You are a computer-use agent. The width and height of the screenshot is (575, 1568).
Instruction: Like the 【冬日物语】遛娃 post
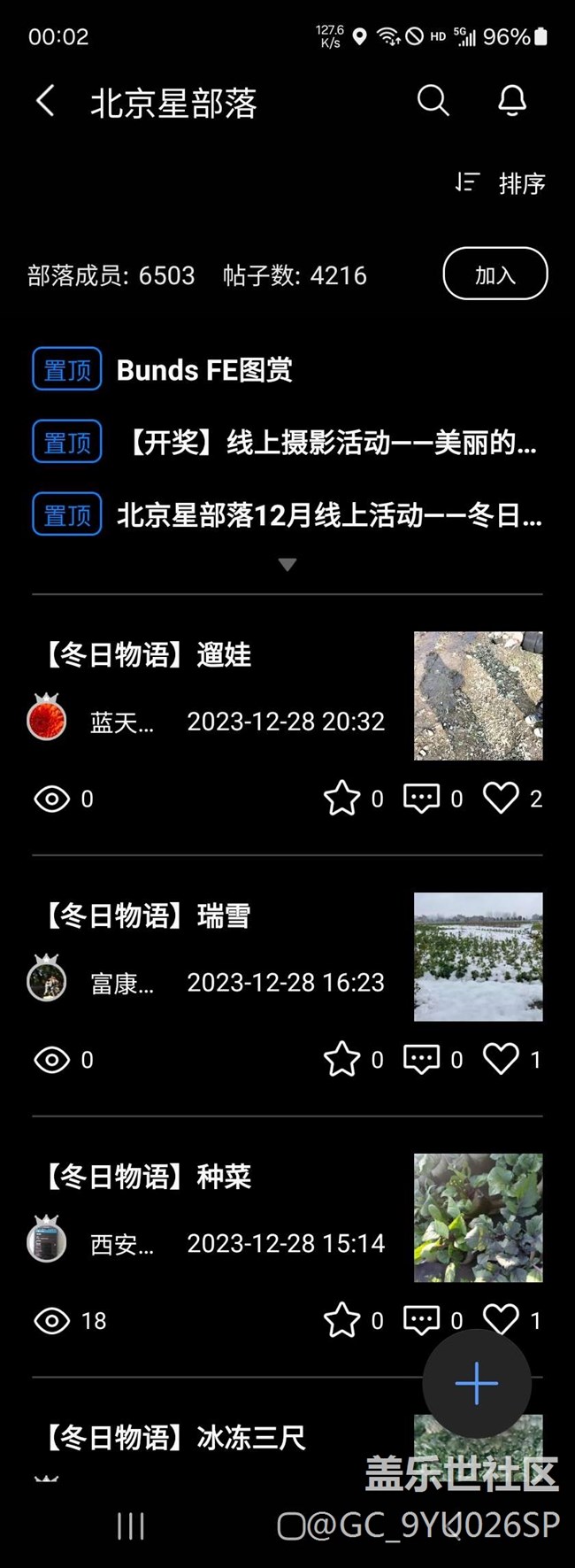pyautogui.click(x=501, y=799)
